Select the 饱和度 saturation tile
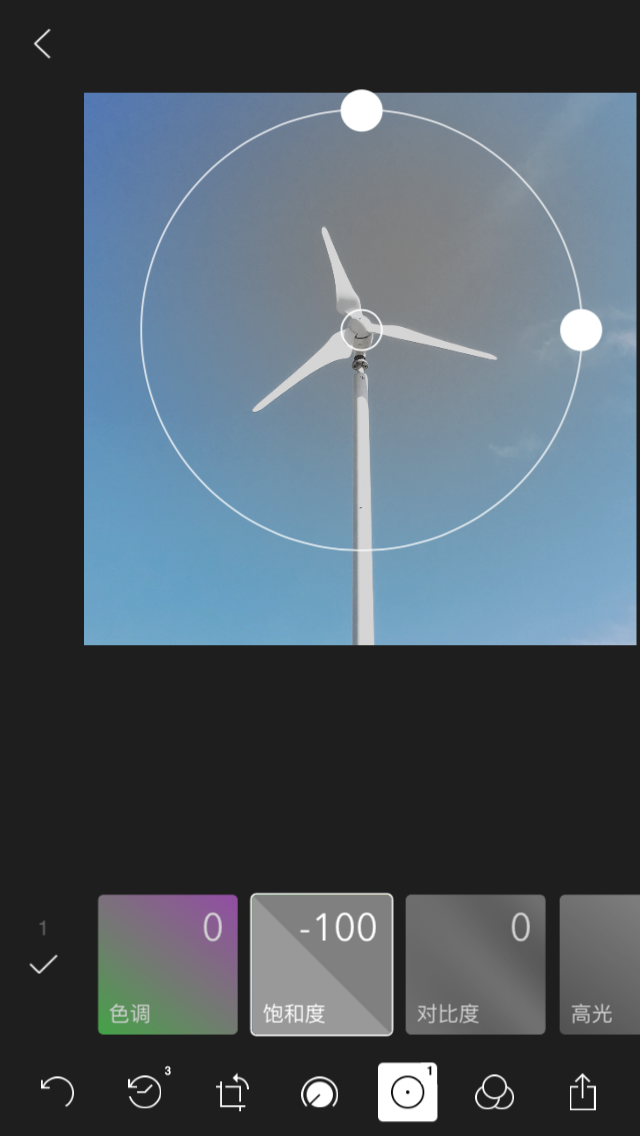Screen dimensions: 640x1136 (321, 964)
